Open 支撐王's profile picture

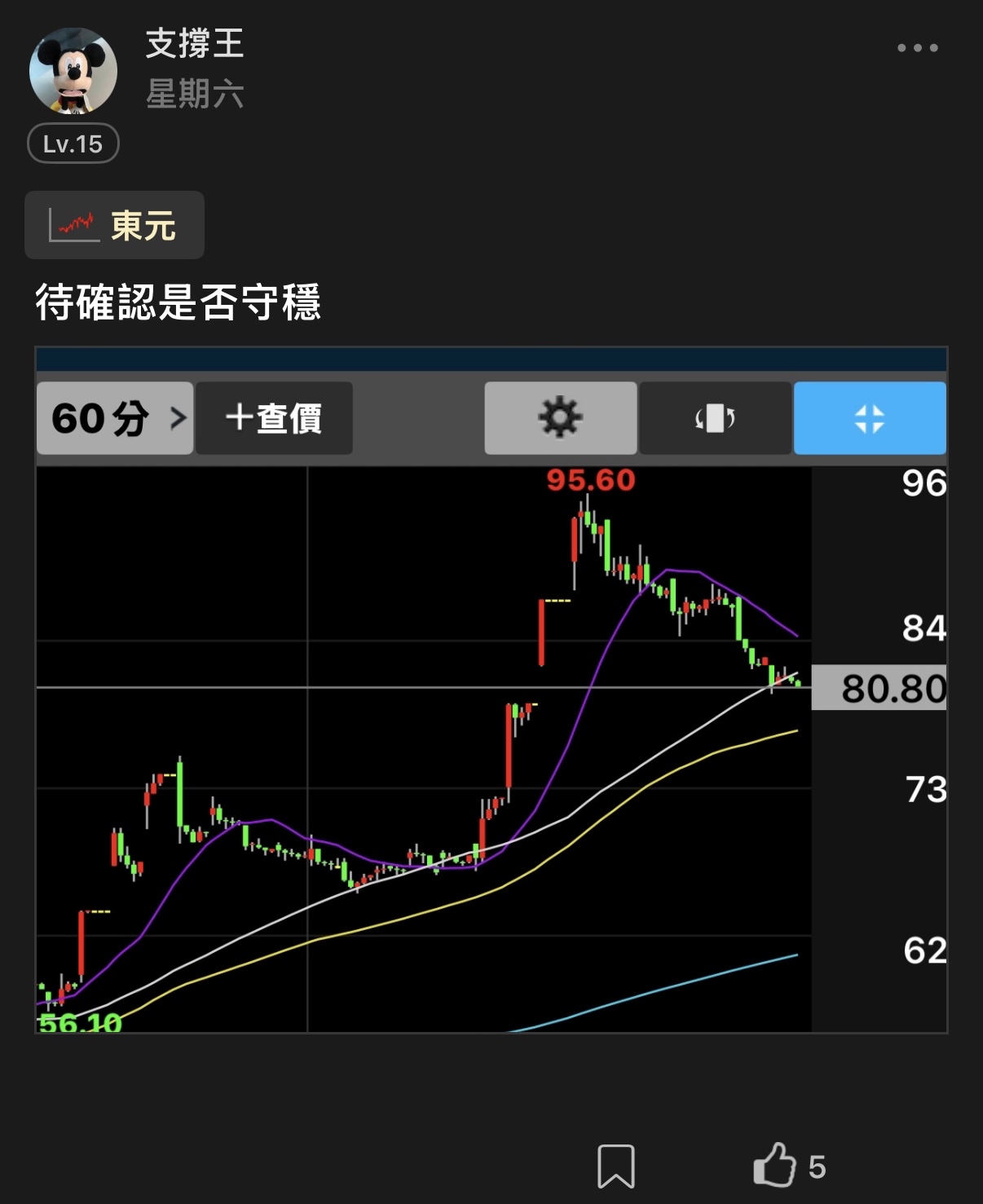(x=73, y=72)
